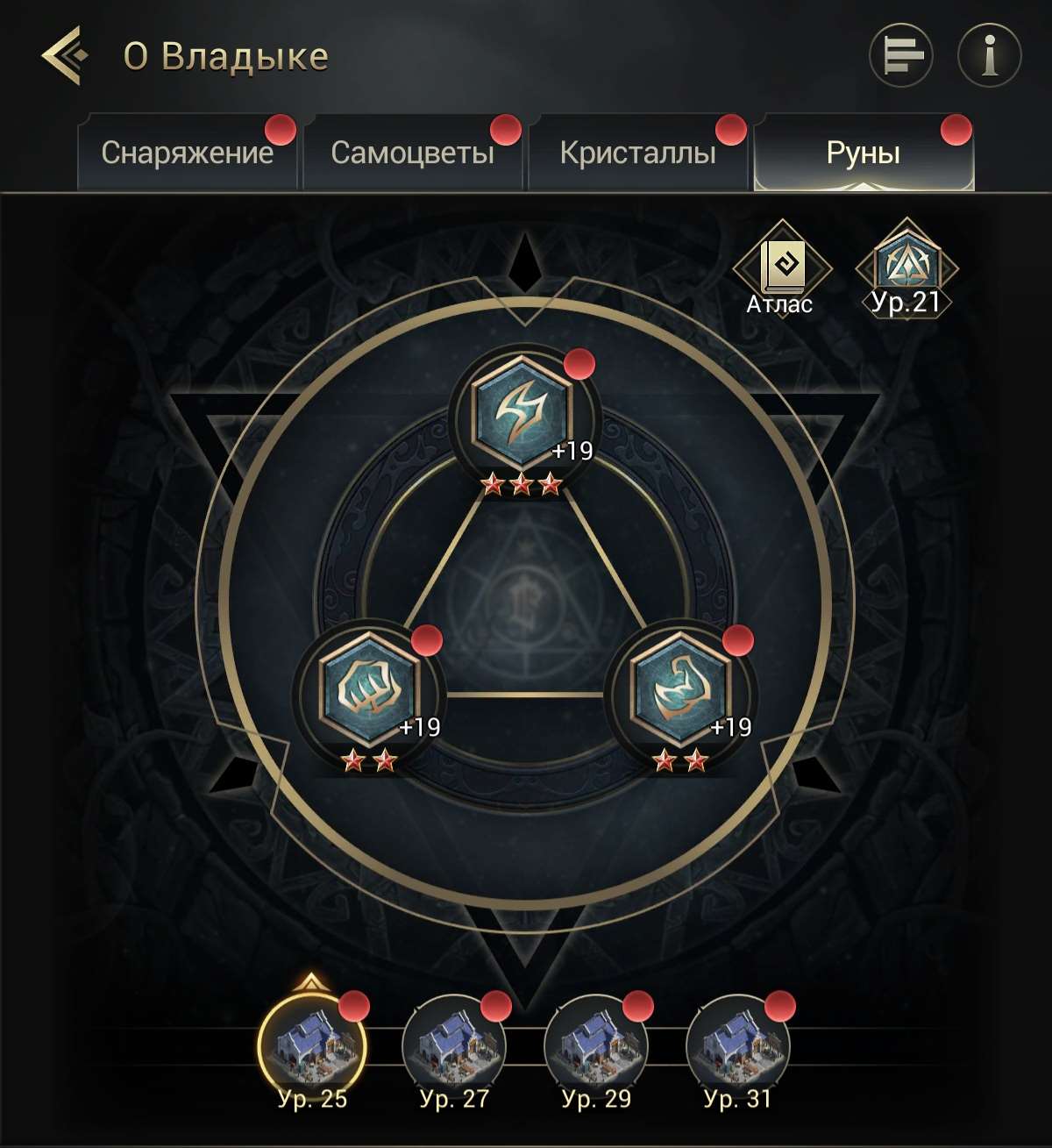Screen dimensions: 1052x1148
Task: Open the info button
Action: click(x=989, y=56)
